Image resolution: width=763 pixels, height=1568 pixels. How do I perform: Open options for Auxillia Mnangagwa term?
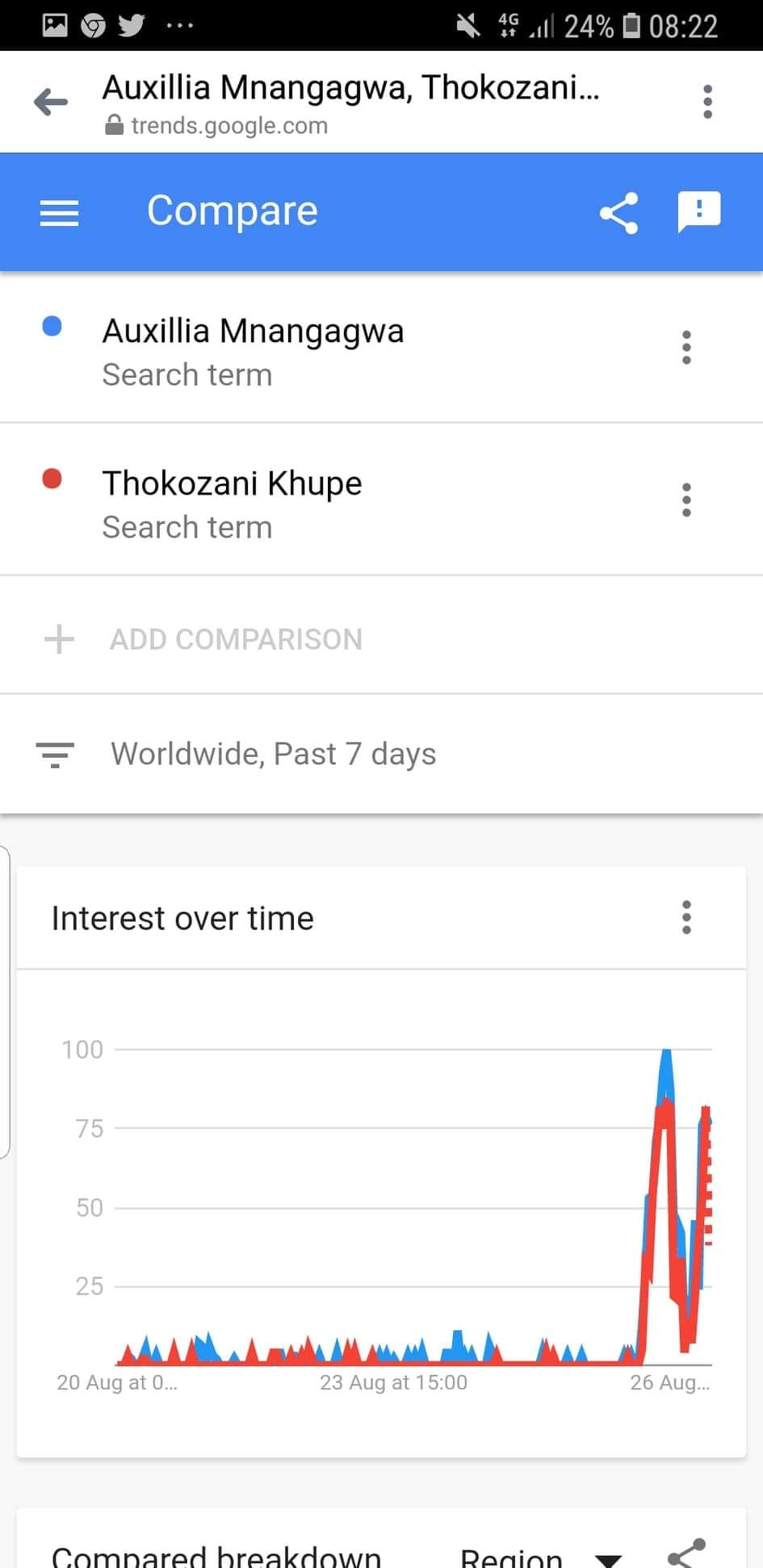click(x=686, y=348)
